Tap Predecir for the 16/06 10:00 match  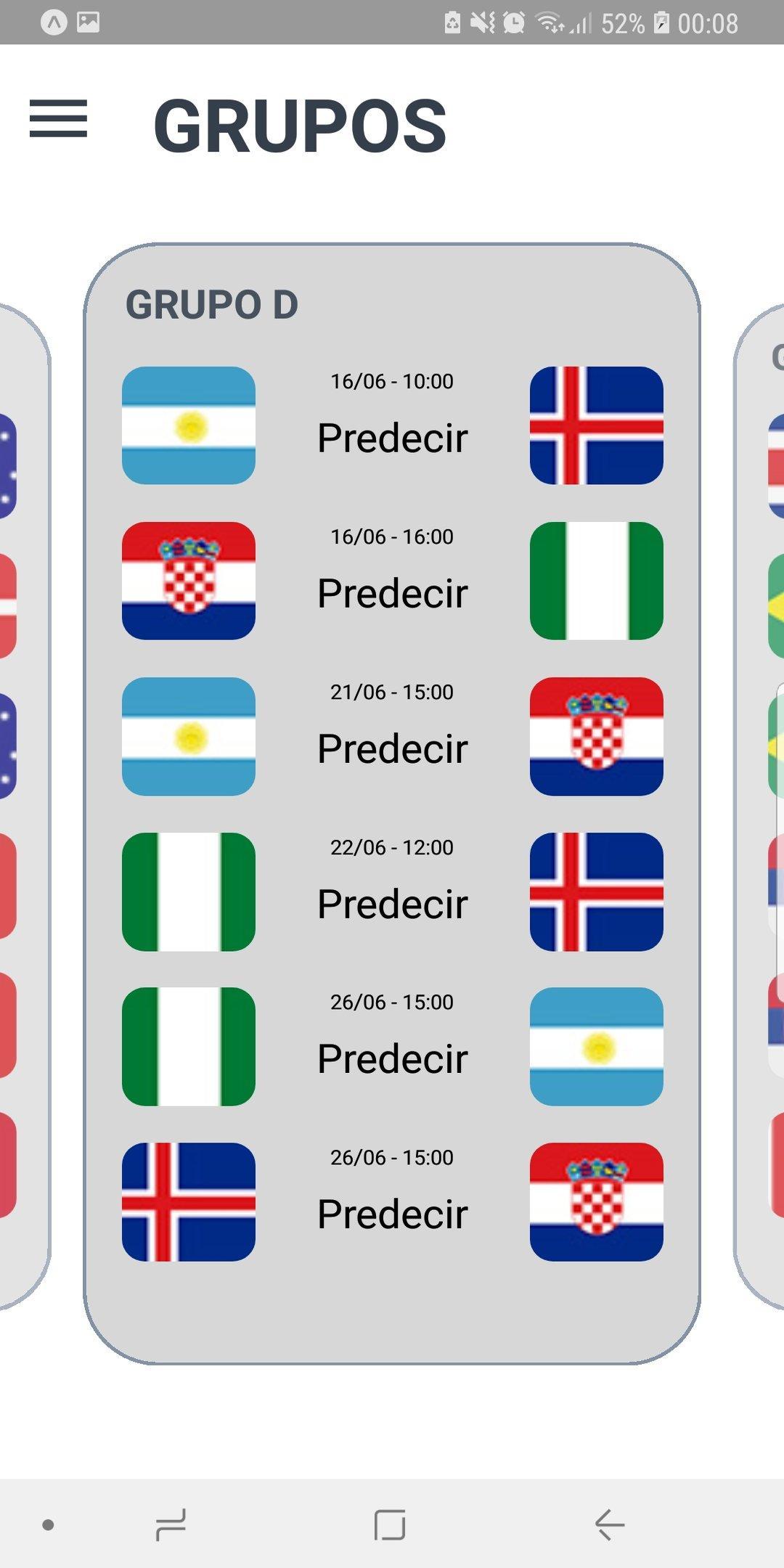(392, 438)
